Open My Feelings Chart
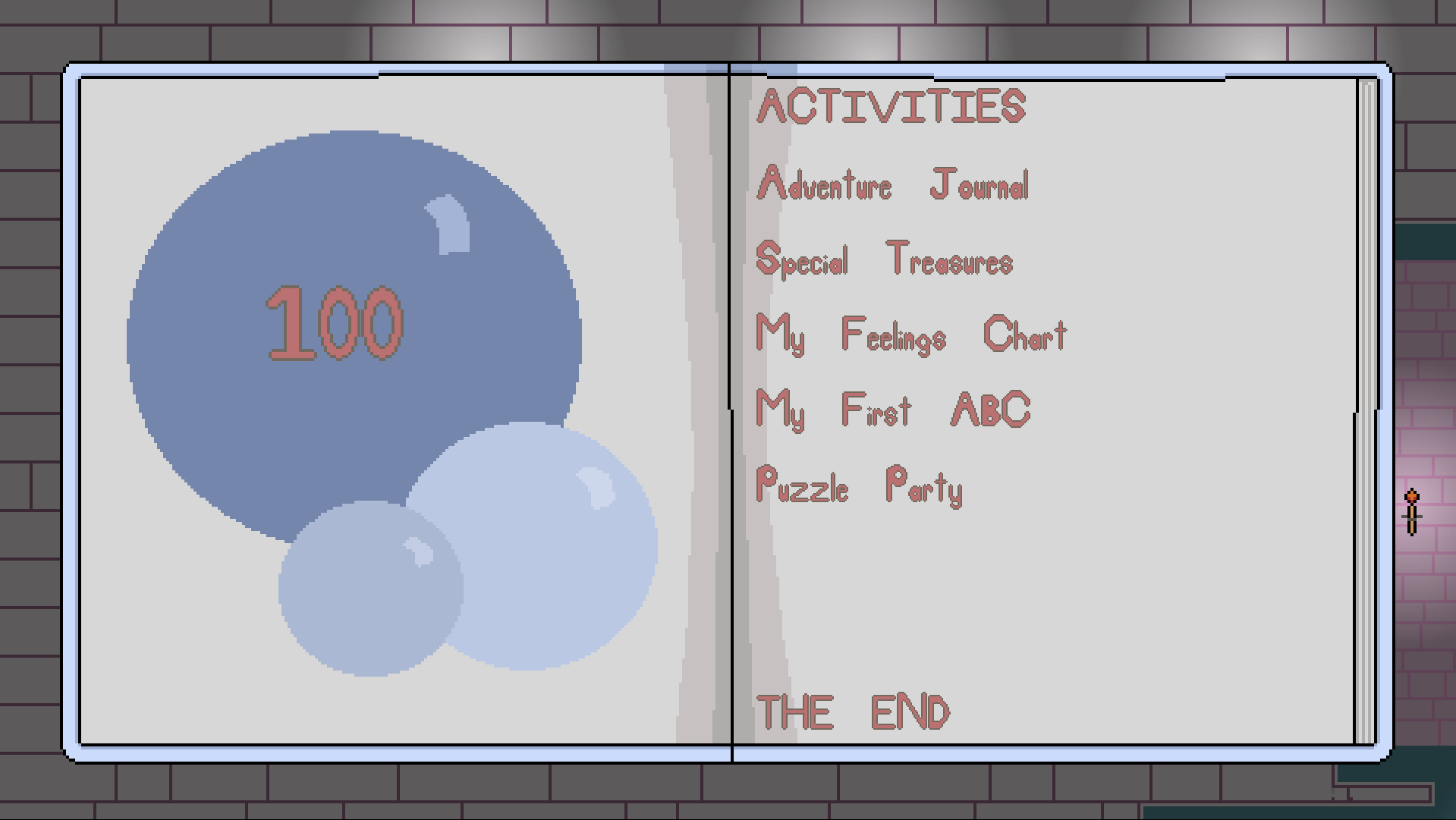 910,335
